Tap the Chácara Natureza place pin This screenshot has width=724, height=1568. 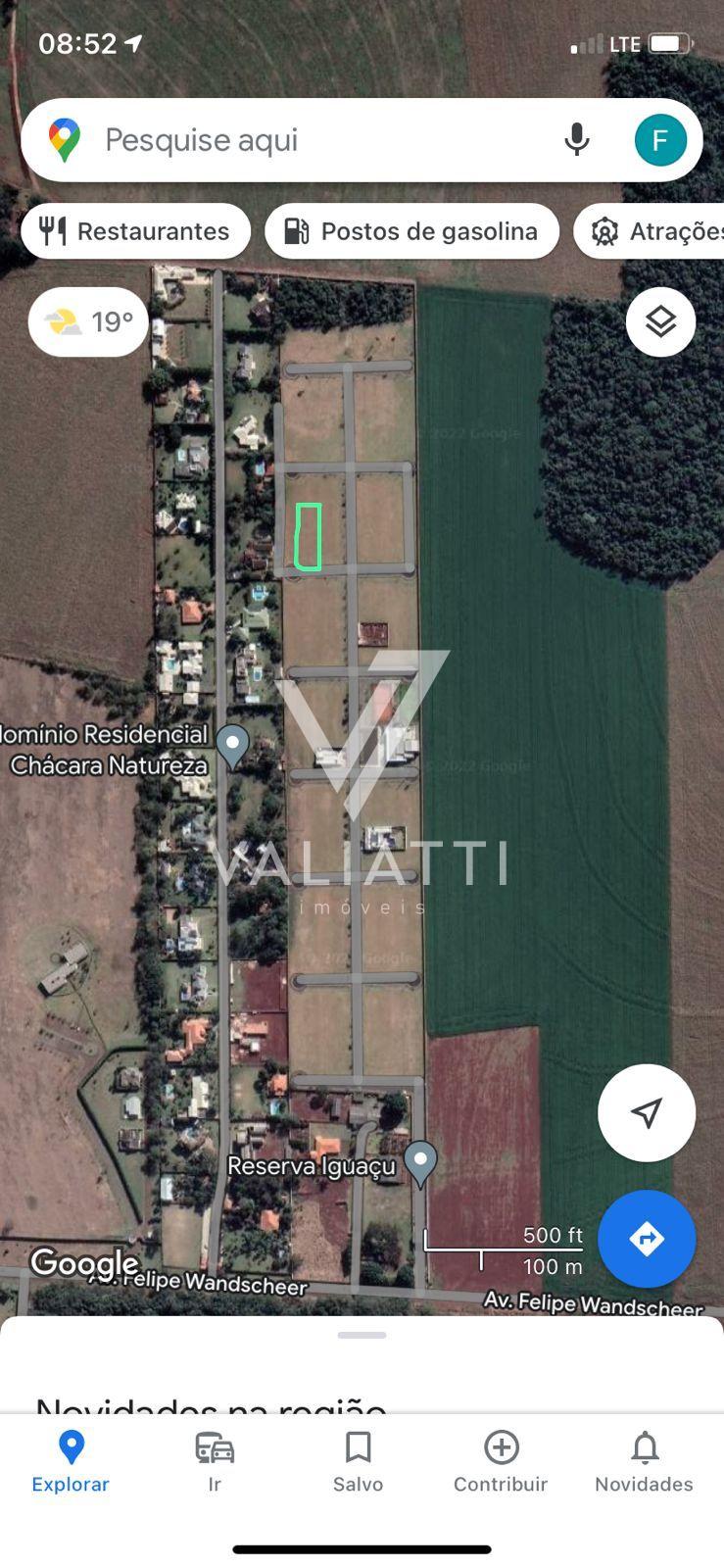[x=232, y=747]
